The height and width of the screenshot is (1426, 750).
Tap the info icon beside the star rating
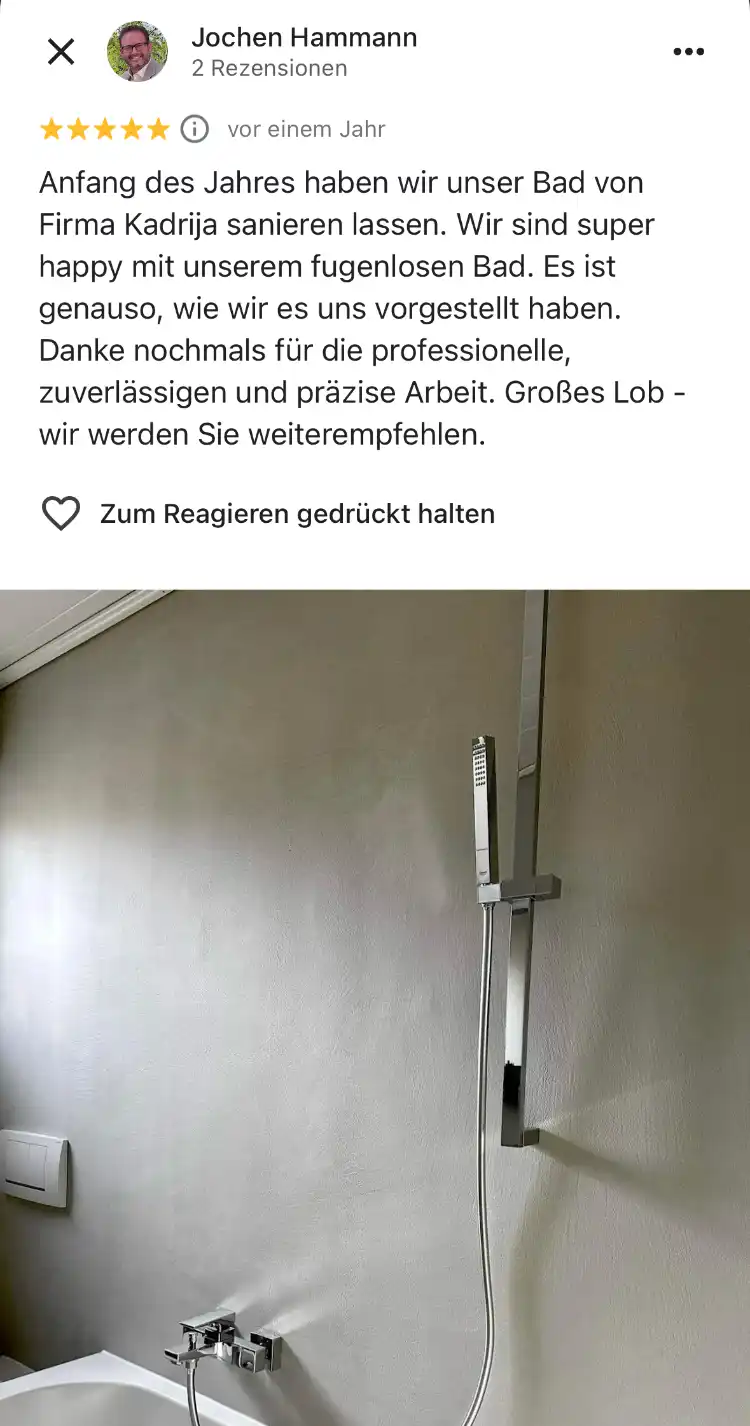(x=194, y=129)
